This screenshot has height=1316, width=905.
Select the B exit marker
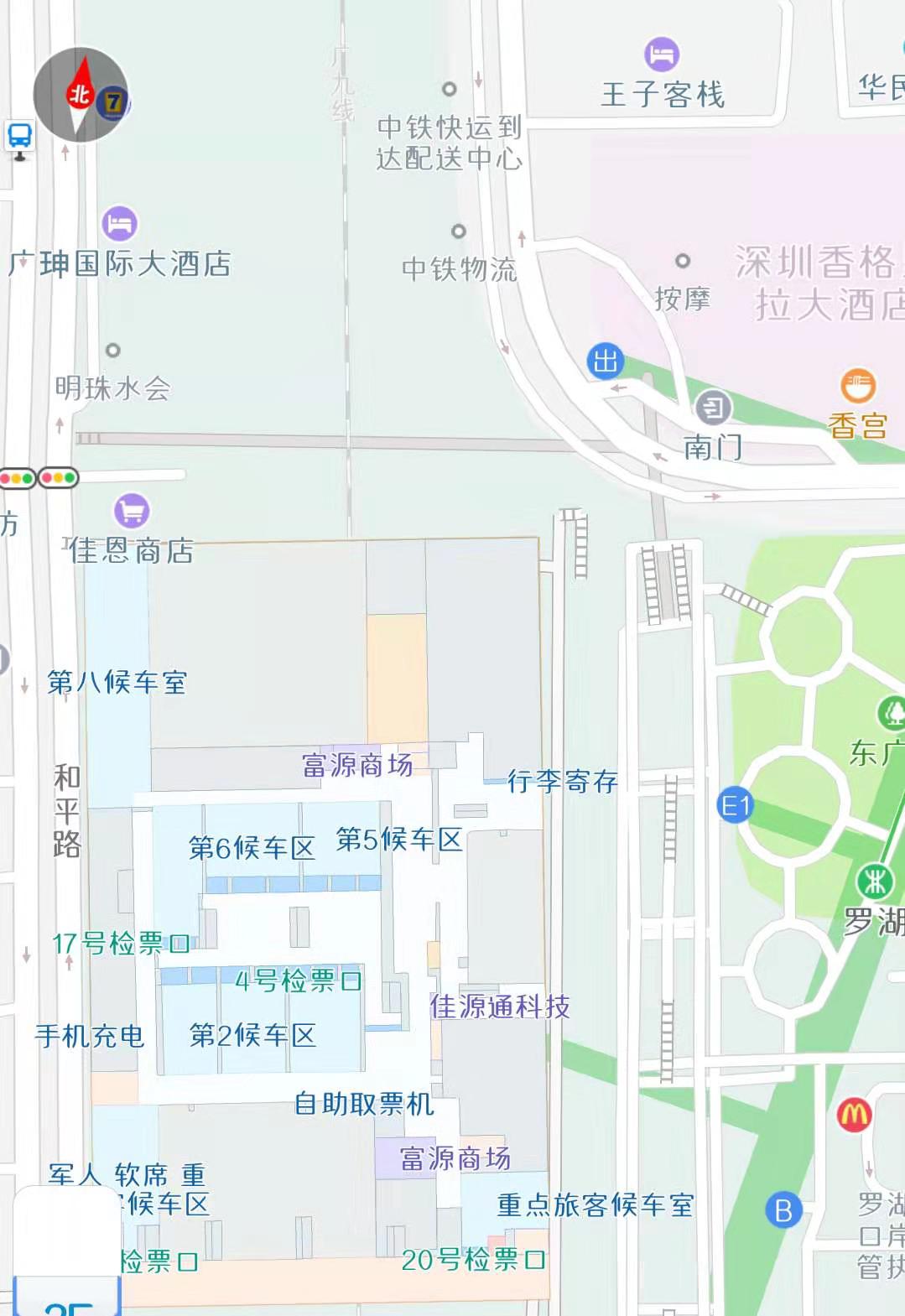[783, 1210]
